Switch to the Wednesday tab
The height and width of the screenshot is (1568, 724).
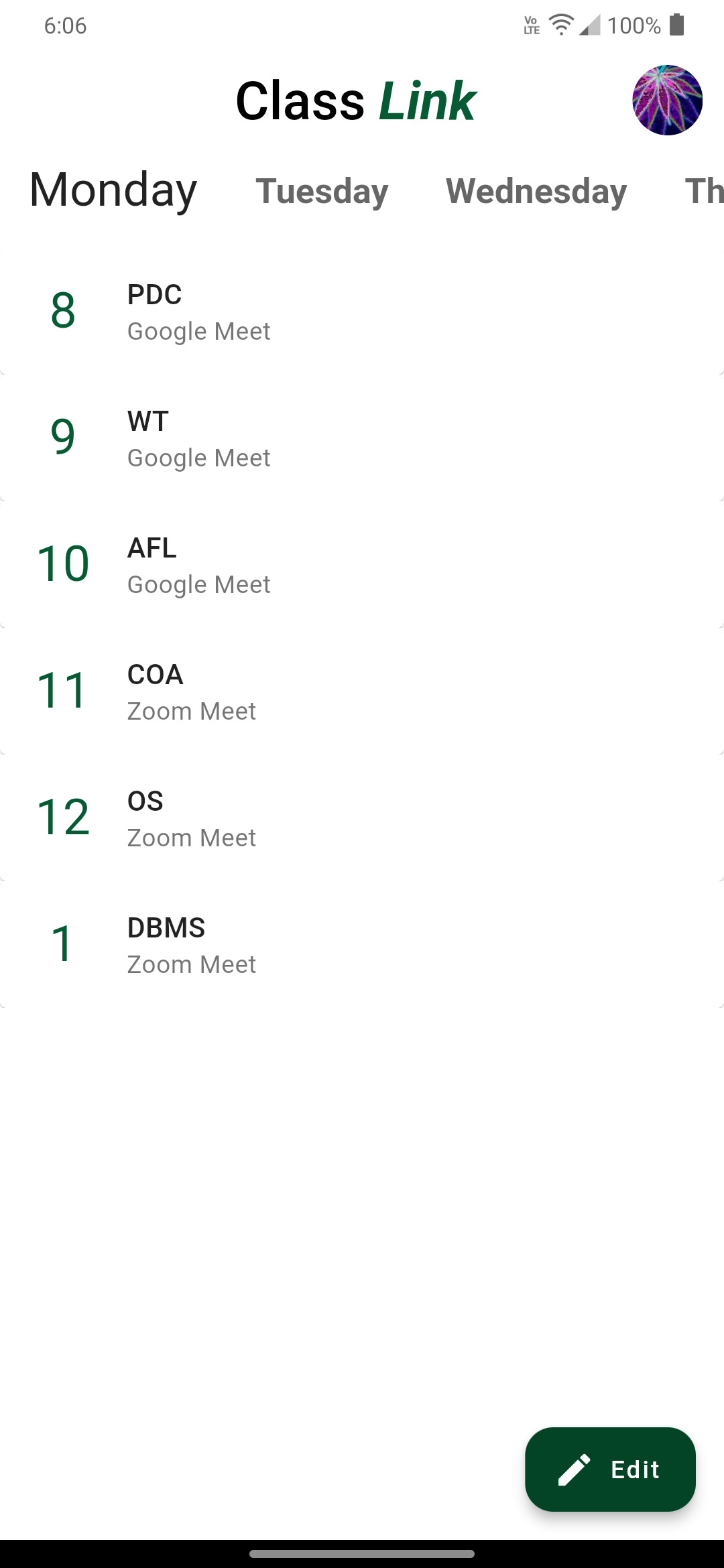[536, 191]
